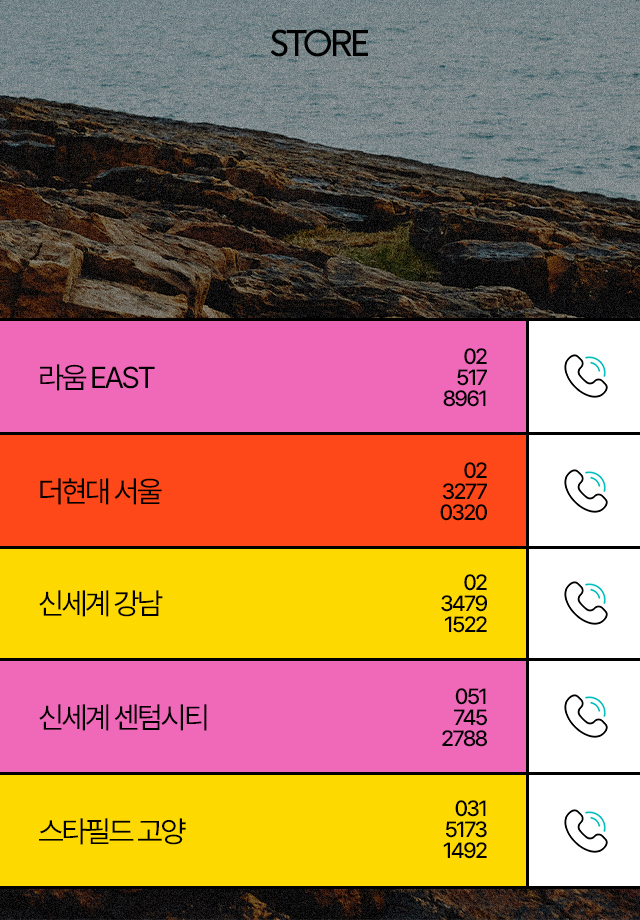Call the 신세계 센텀시티 store

(585, 717)
